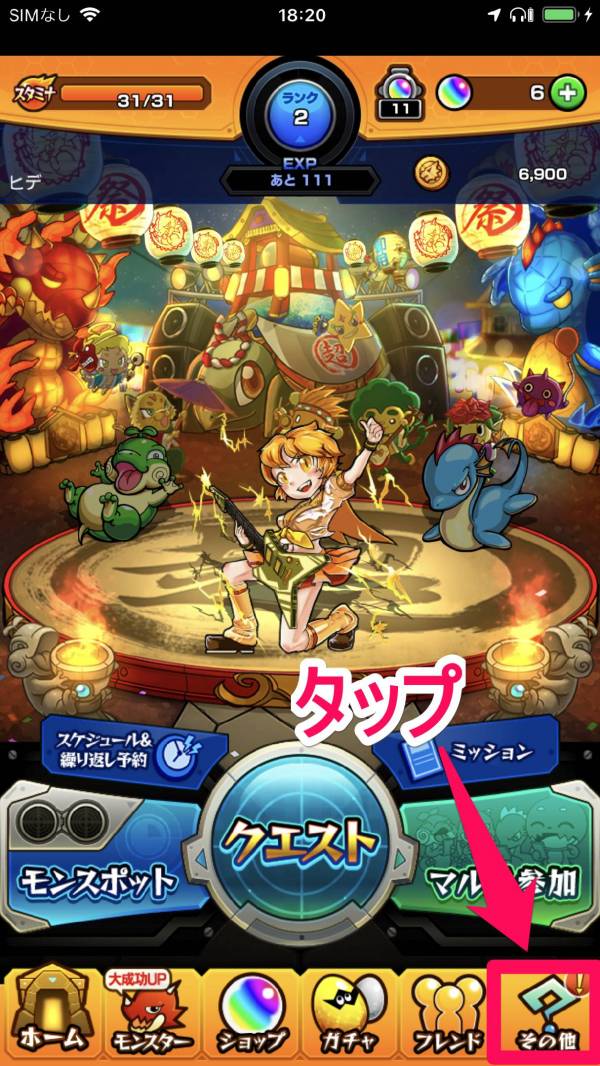Tap the green plus to add orbs
Screen dimensions: 600x1066
[567, 93]
